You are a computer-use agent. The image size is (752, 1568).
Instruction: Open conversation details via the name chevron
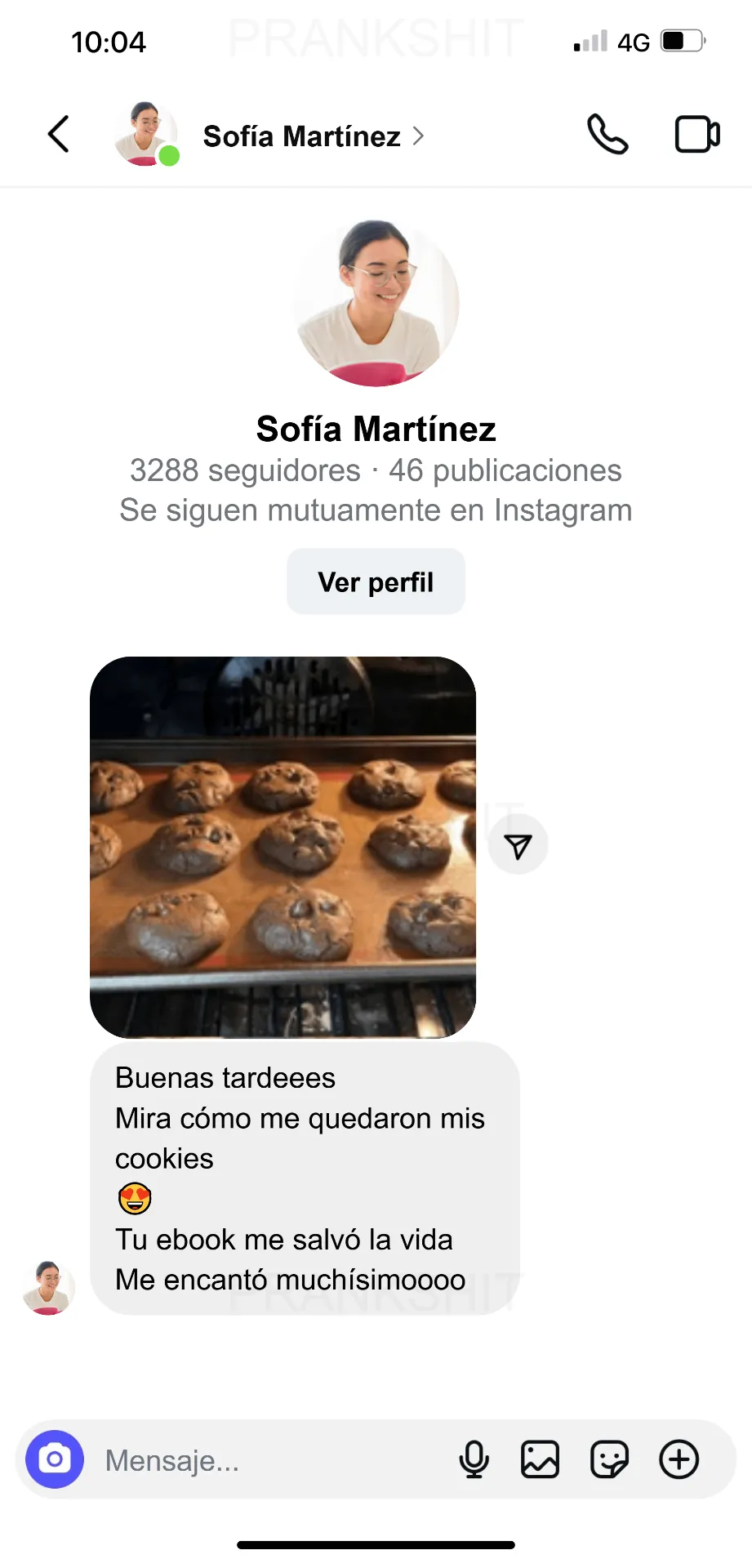pyautogui.click(x=418, y=136)
